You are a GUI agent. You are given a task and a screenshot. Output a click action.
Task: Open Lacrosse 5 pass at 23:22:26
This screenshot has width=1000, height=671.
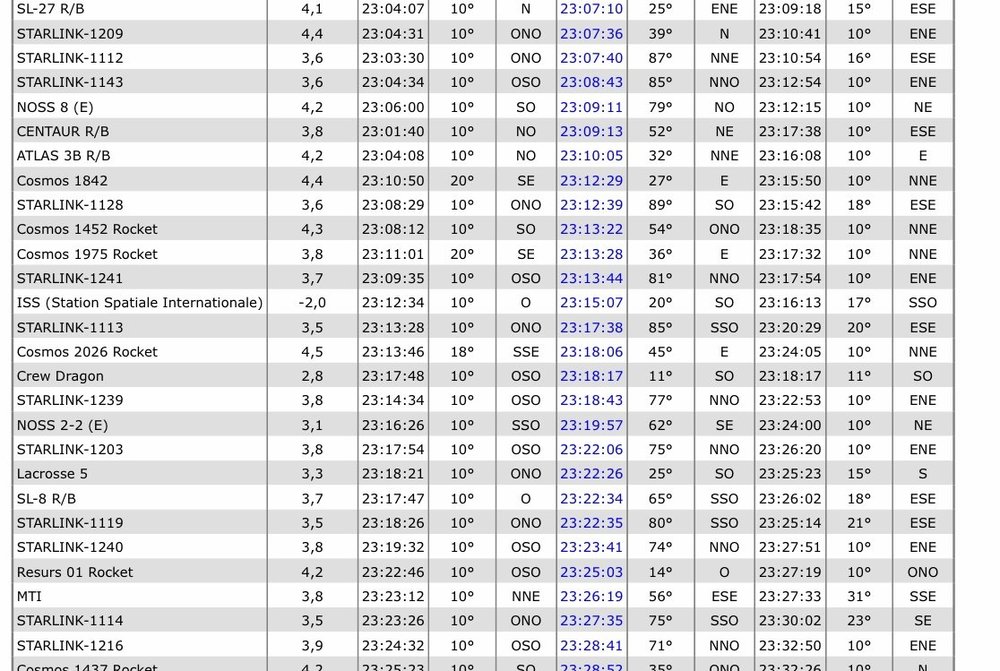(x=591, y=474)
